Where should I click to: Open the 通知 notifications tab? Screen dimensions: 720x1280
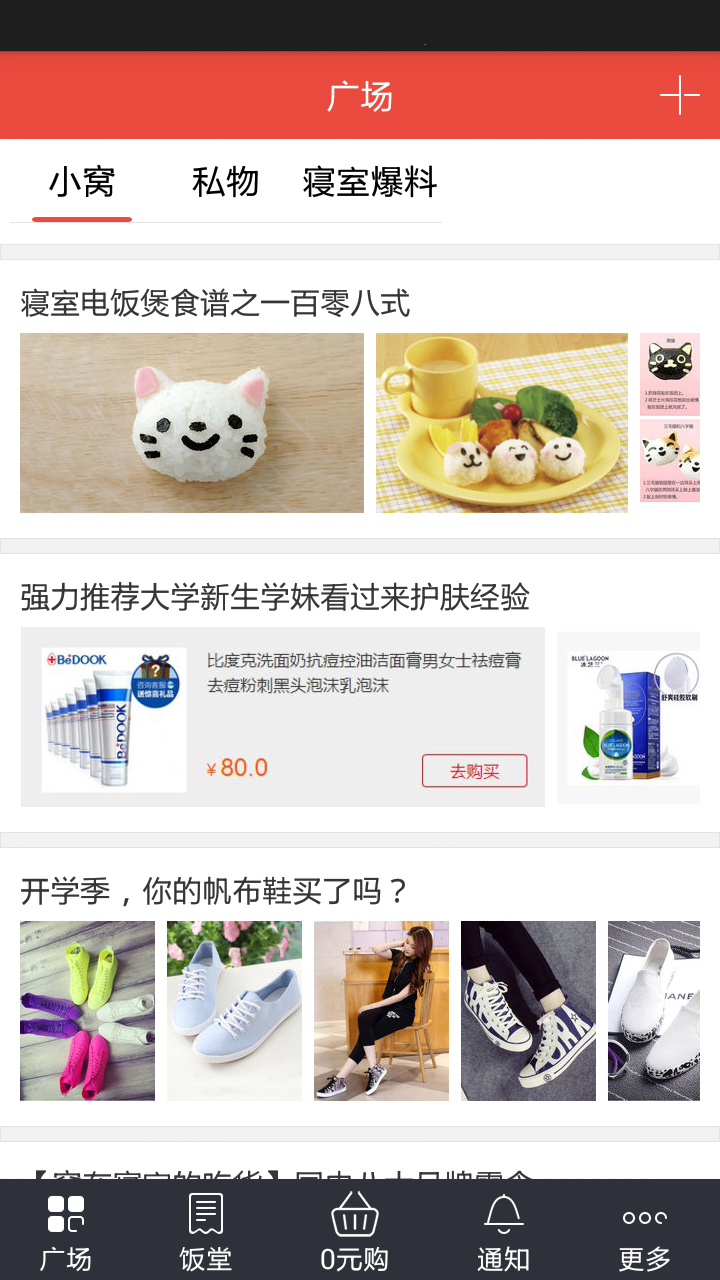coord(503,1232)
